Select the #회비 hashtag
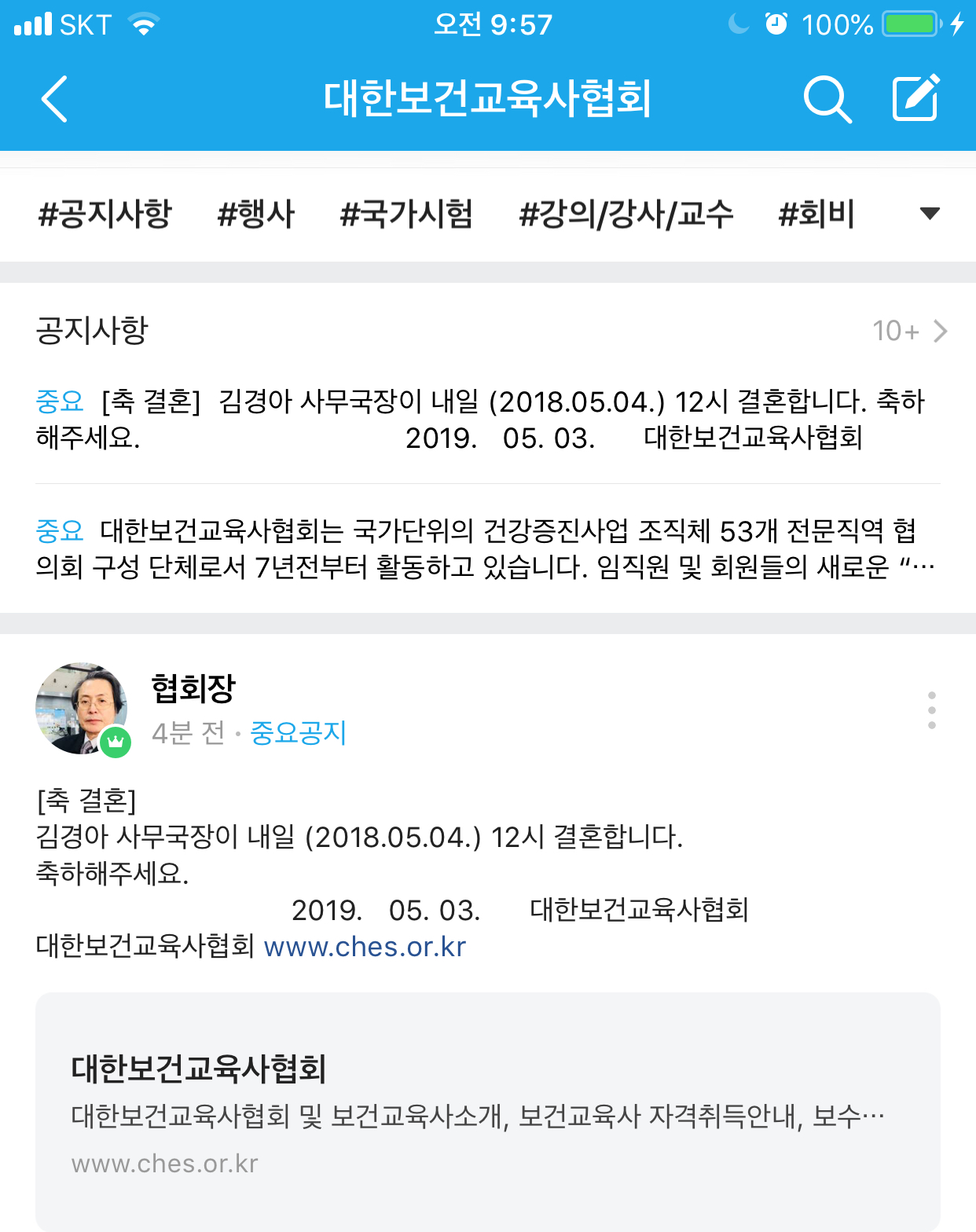 [x=816, y=214]
